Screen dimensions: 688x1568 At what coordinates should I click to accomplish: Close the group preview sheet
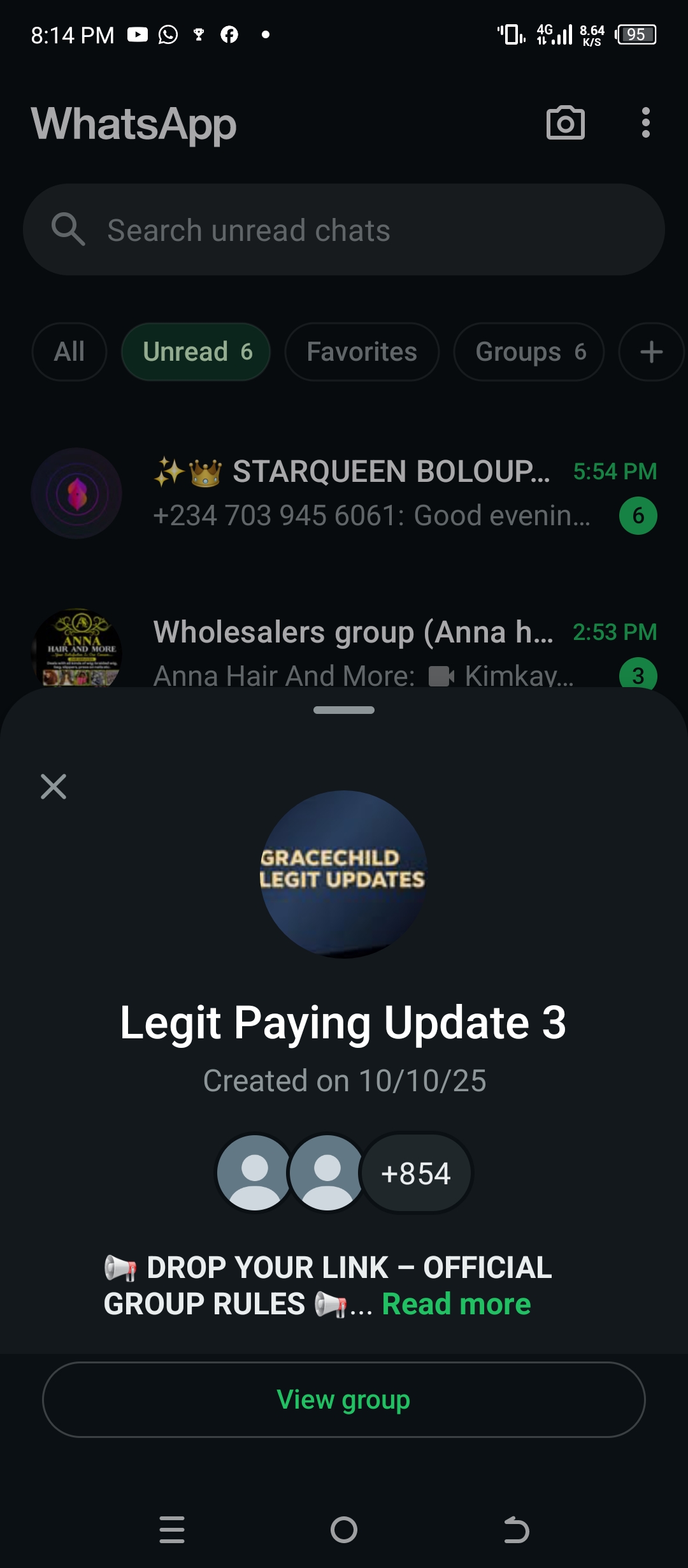54,787
